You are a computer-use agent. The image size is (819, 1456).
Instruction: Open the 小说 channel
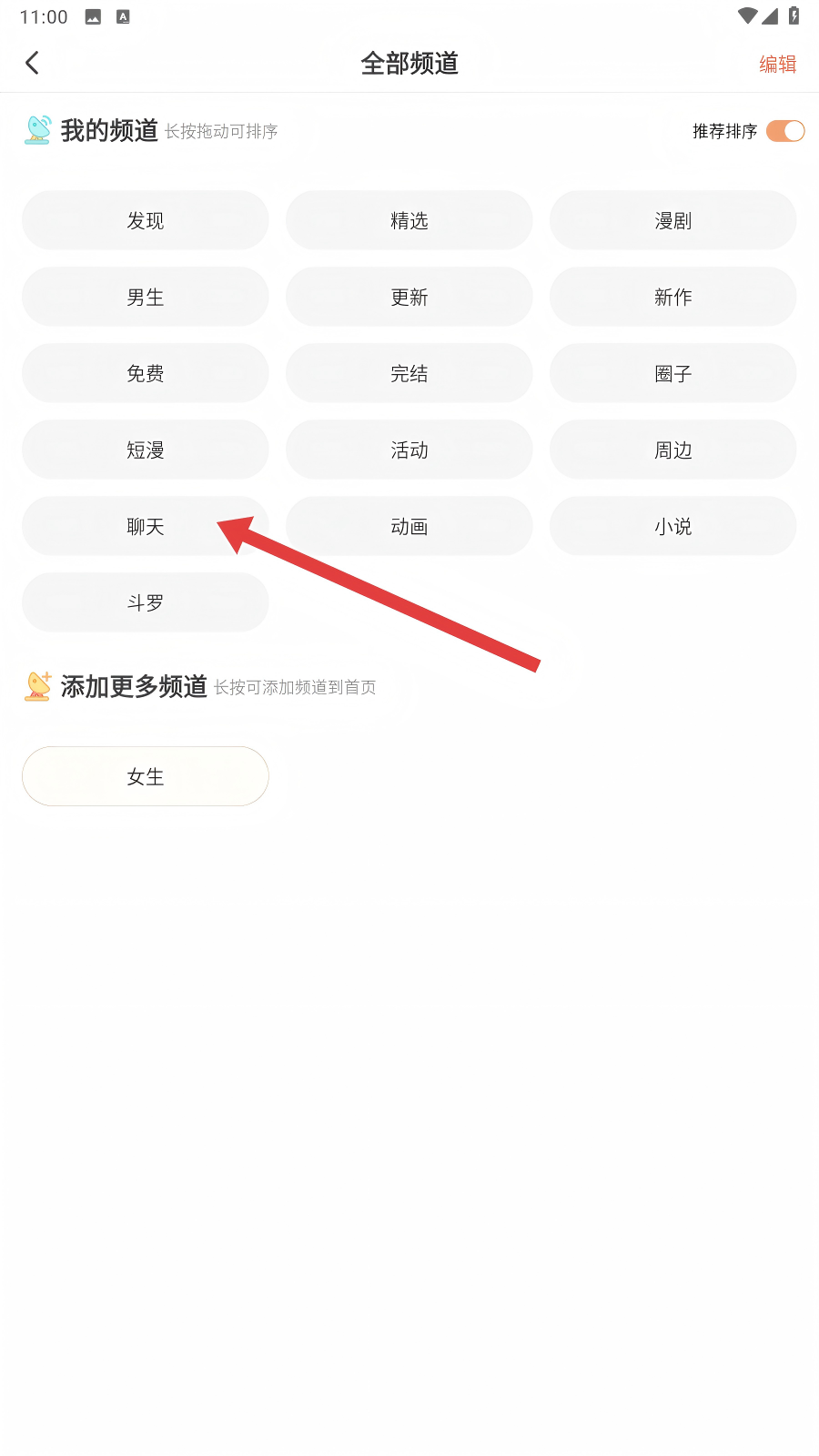pyautogui.click(x=673, y=526)
